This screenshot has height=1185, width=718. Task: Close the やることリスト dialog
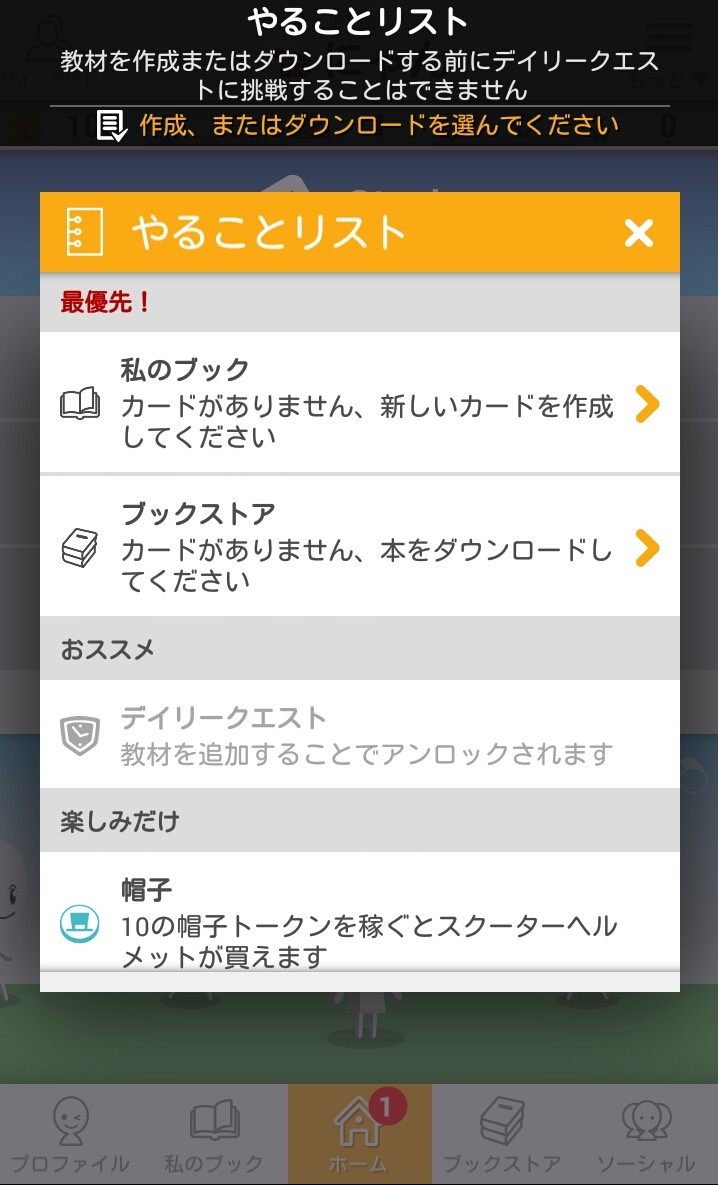[638, 233]
